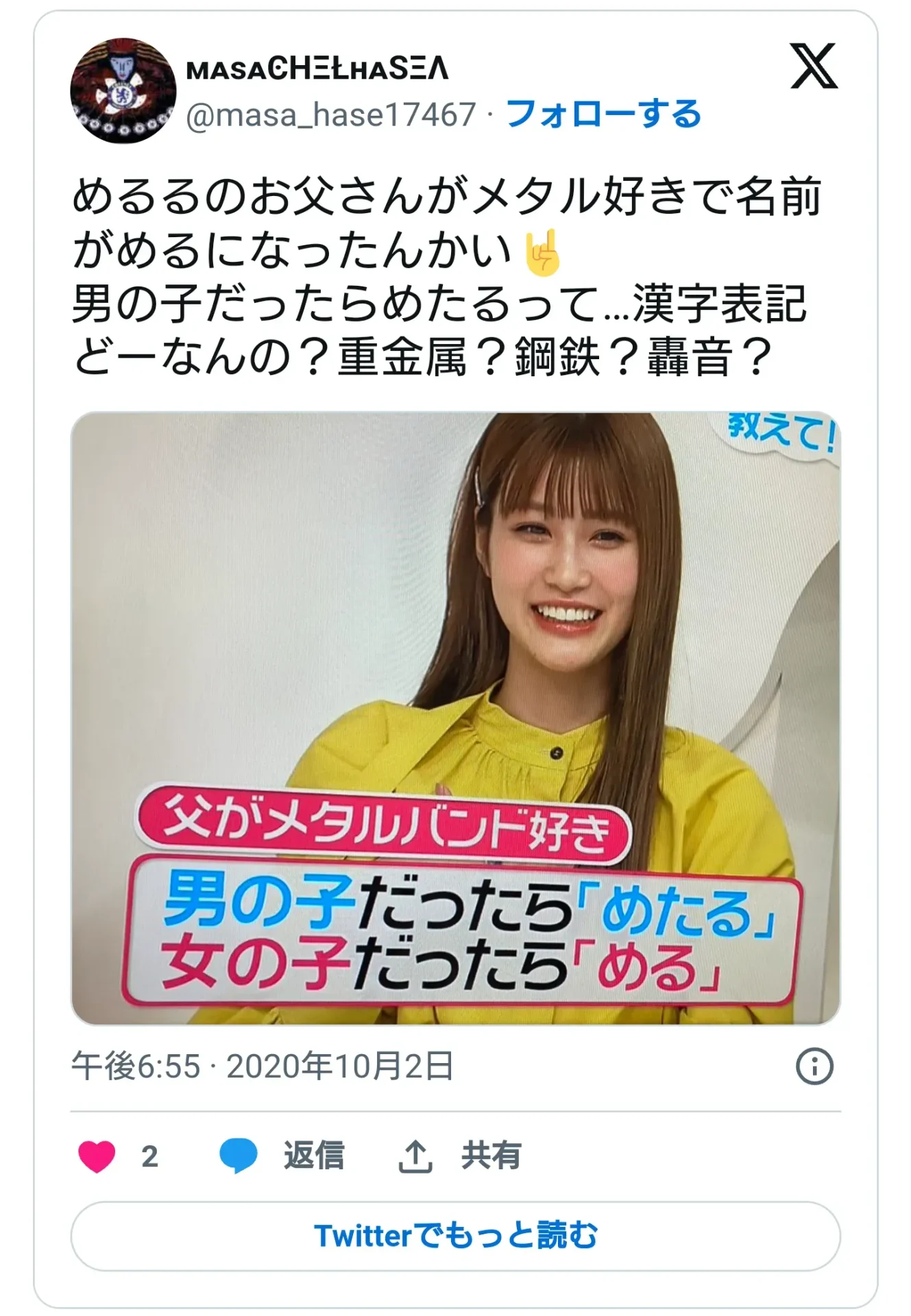Tap the info icon beside the date

[814, 1067]
